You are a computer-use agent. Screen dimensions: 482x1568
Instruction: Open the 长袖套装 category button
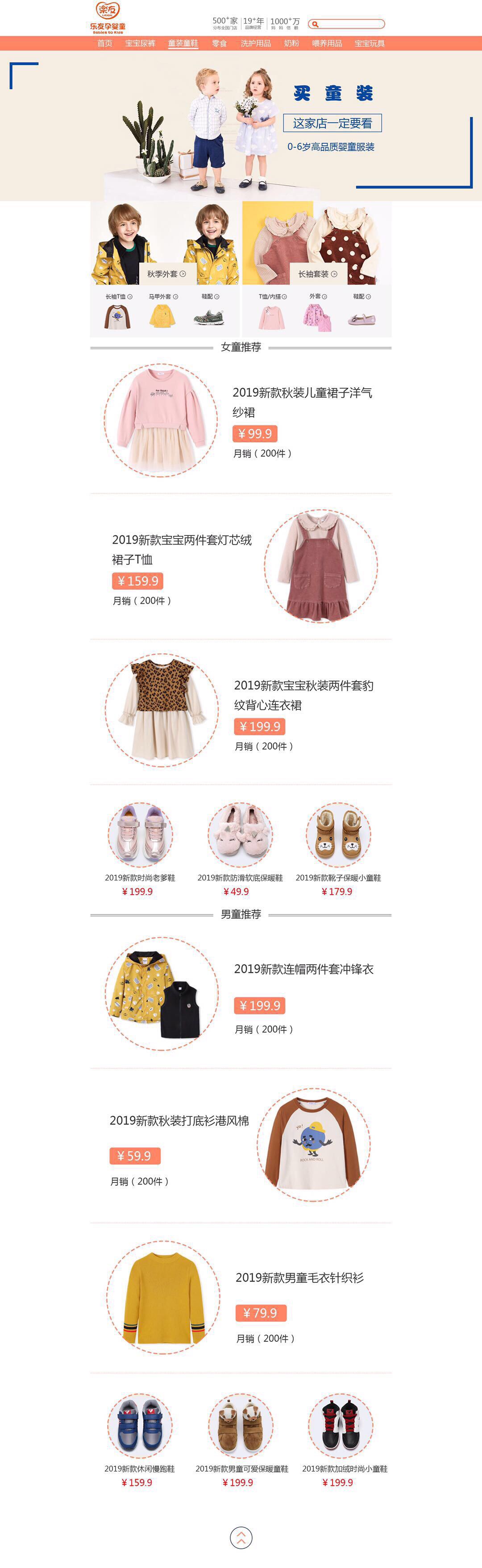(318, 274)
